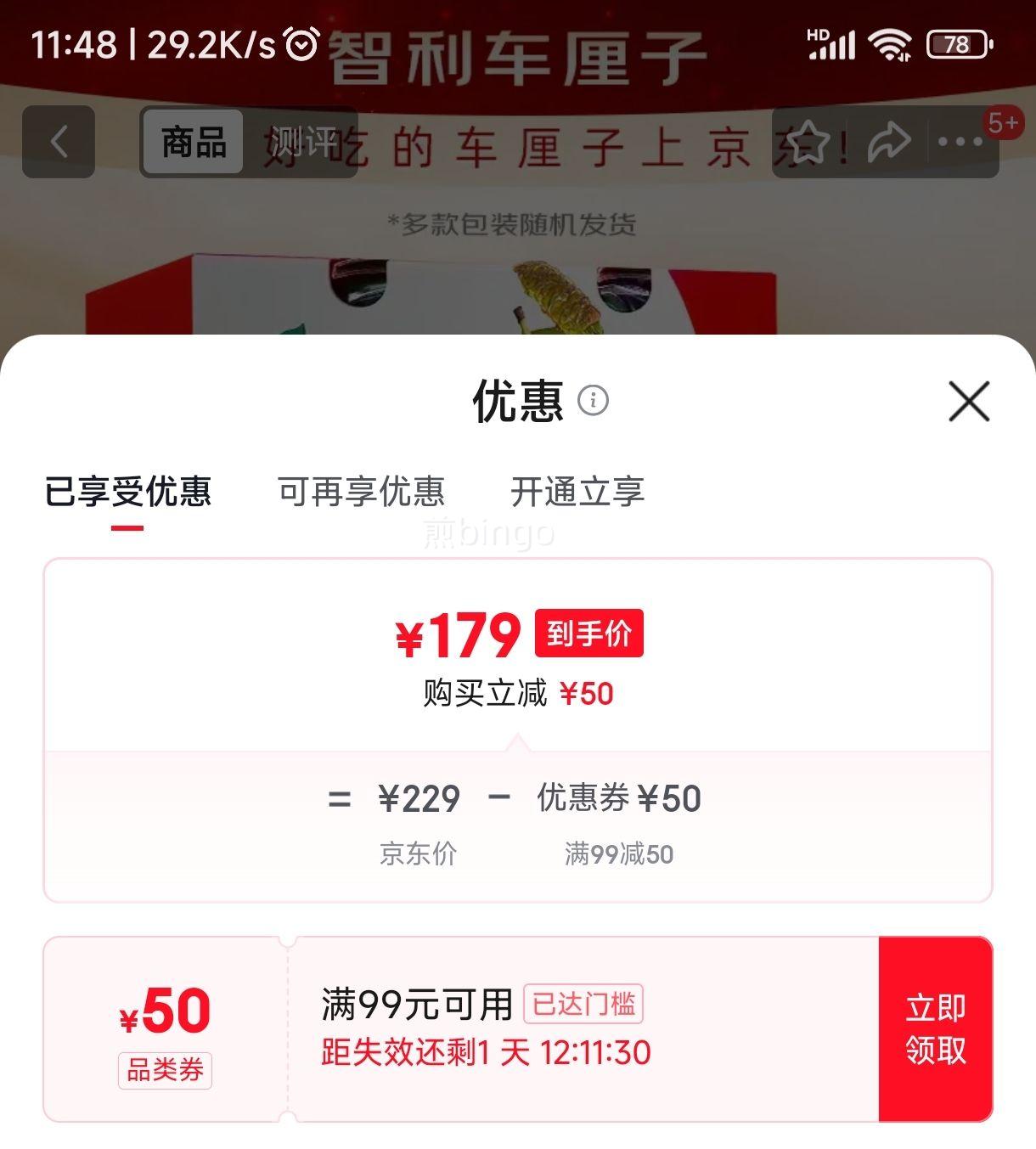Tap the back arrow to return
This screenshot has height=1149, width=1036.
pos(57,141)
